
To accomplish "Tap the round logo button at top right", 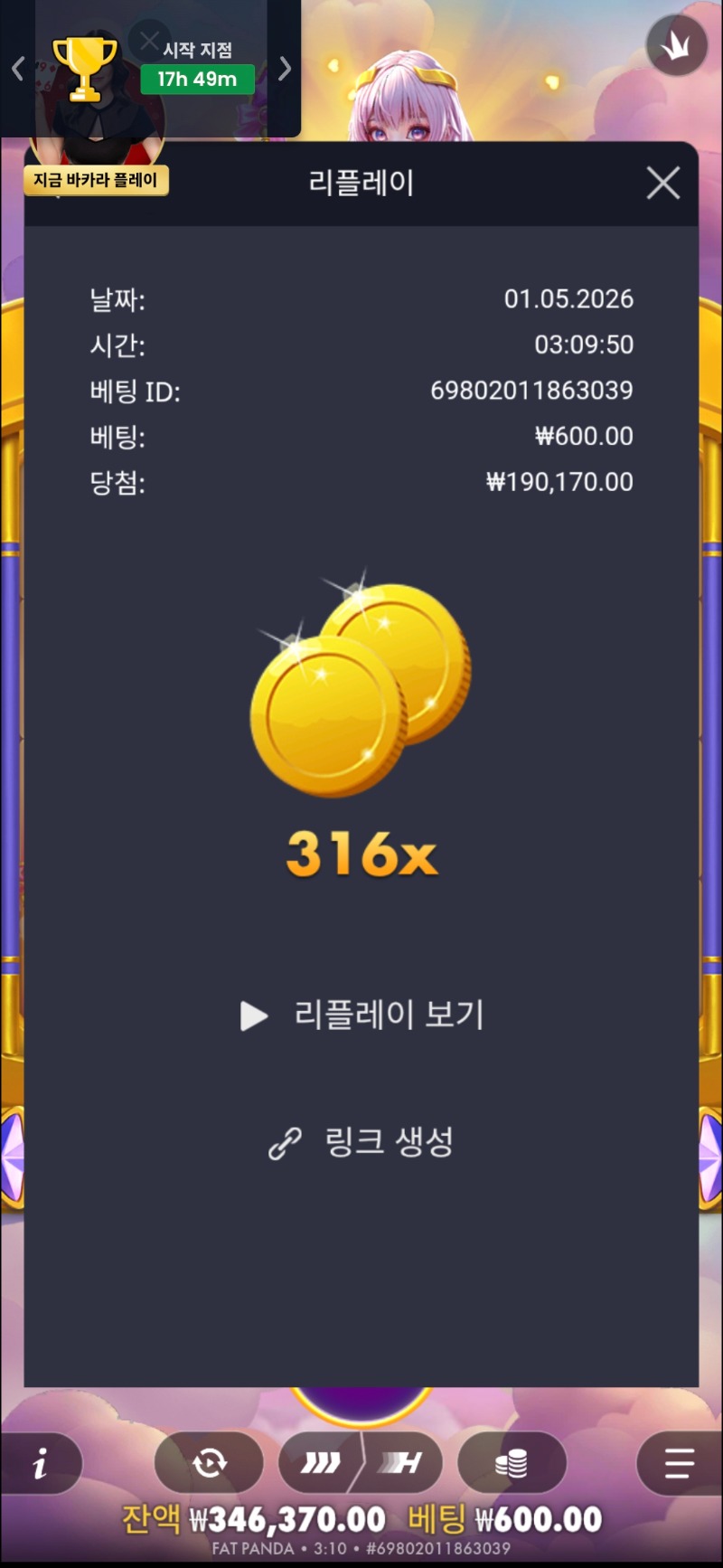I will (677, 46).
